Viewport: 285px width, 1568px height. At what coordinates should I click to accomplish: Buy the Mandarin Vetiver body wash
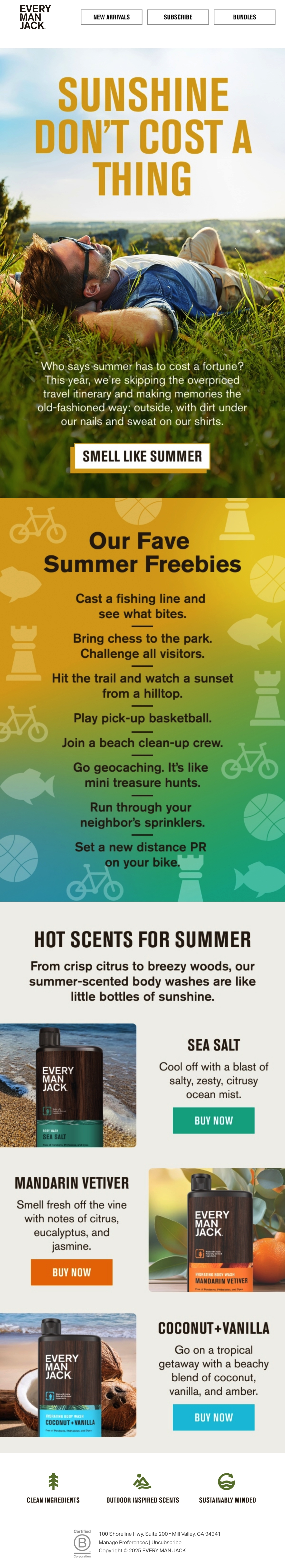point(72,1272)
